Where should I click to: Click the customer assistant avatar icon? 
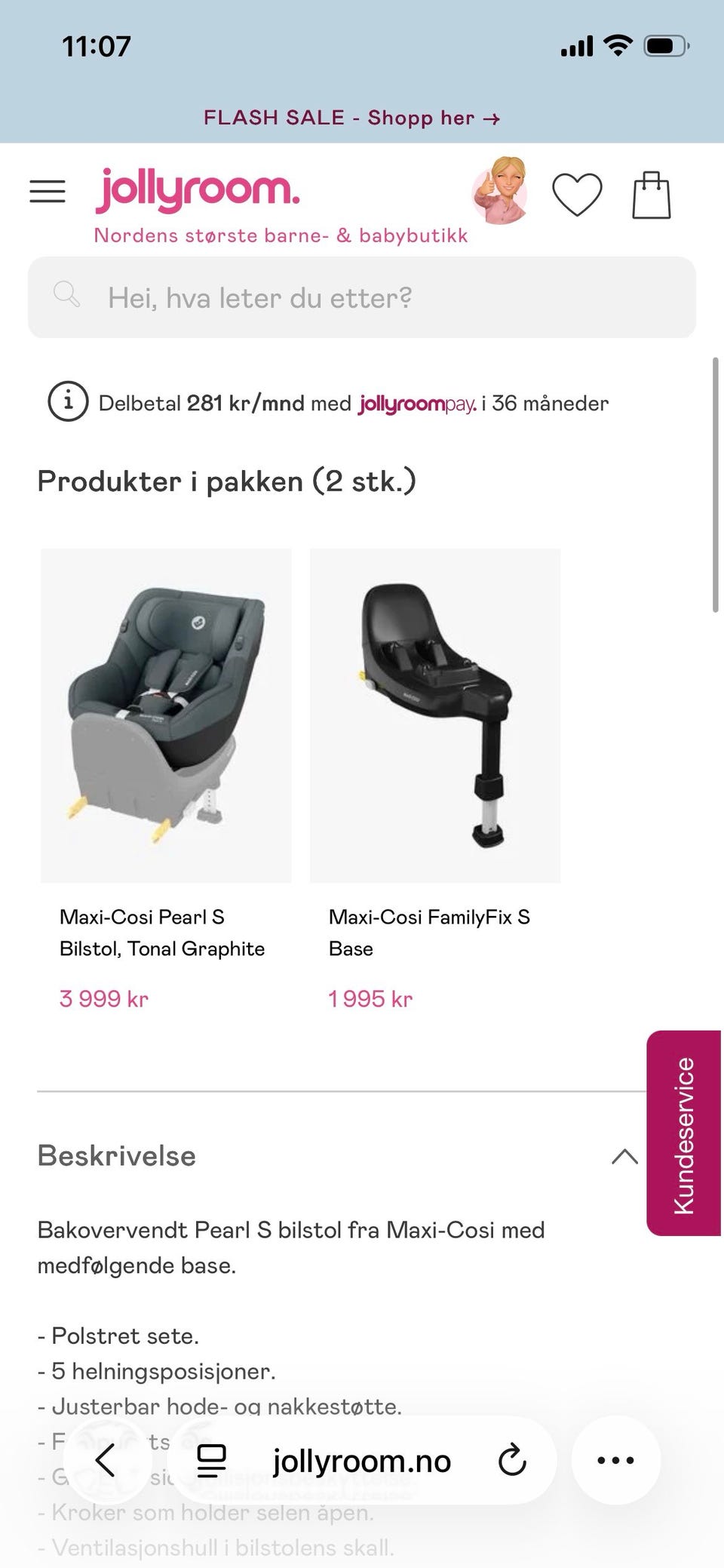click(x=503, y=190)
